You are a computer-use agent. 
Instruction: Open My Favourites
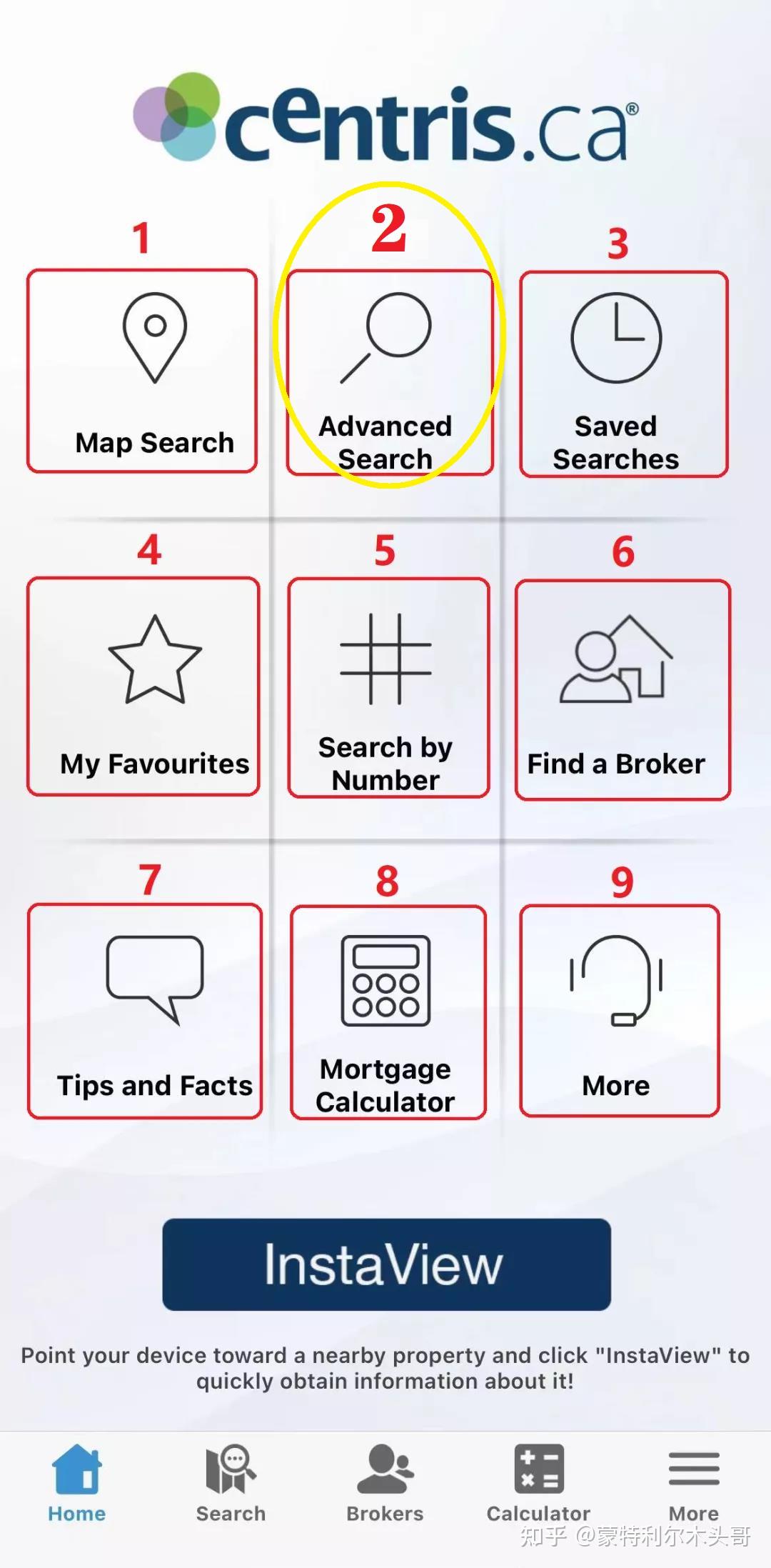143,686
